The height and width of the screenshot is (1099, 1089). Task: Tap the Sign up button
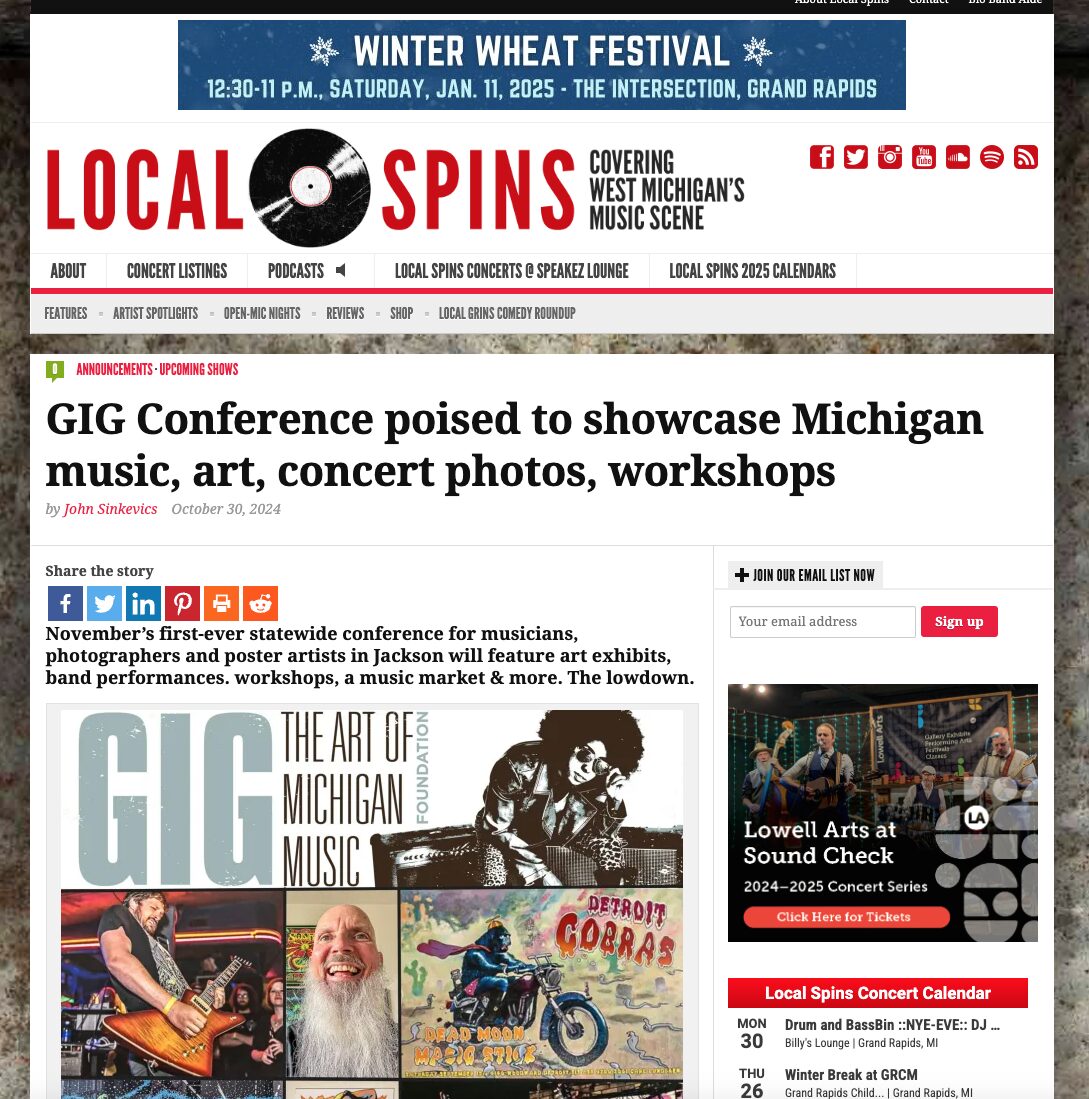(958, 622)
